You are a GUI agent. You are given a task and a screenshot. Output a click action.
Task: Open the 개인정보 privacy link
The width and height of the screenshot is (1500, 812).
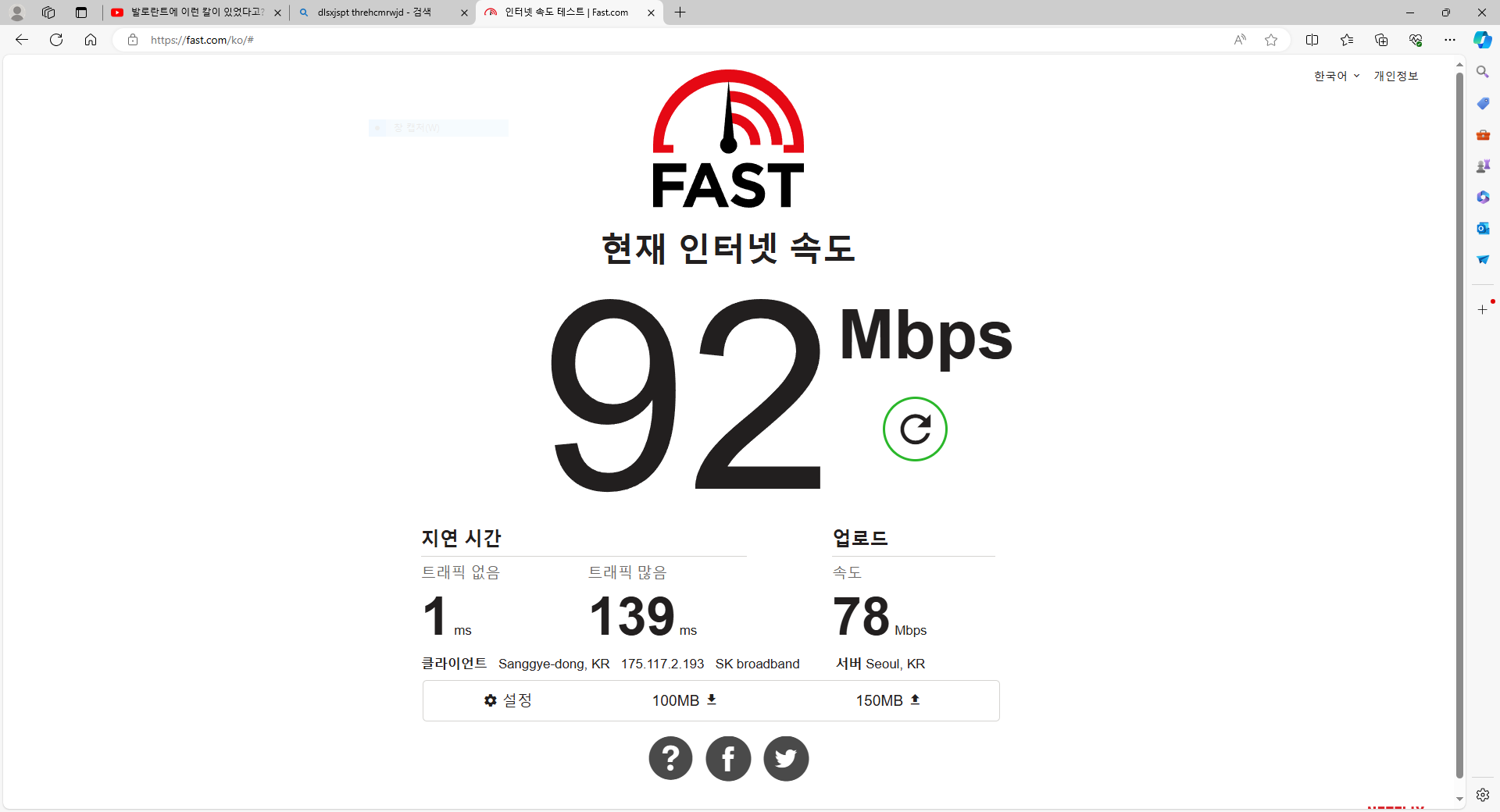(x=1395, y=76)
